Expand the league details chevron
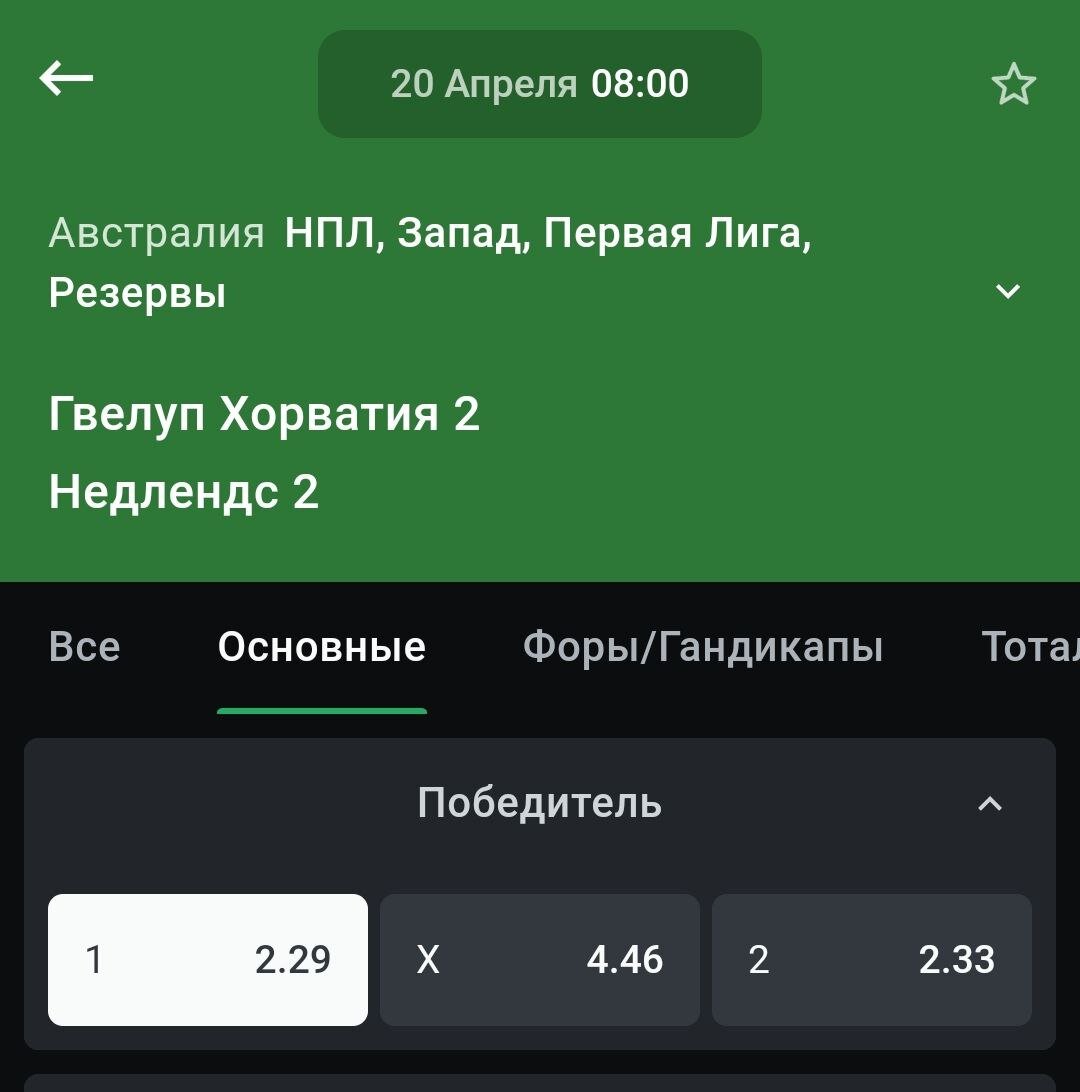This screenshot has height=1092, width=1080. click(1007, 292)
